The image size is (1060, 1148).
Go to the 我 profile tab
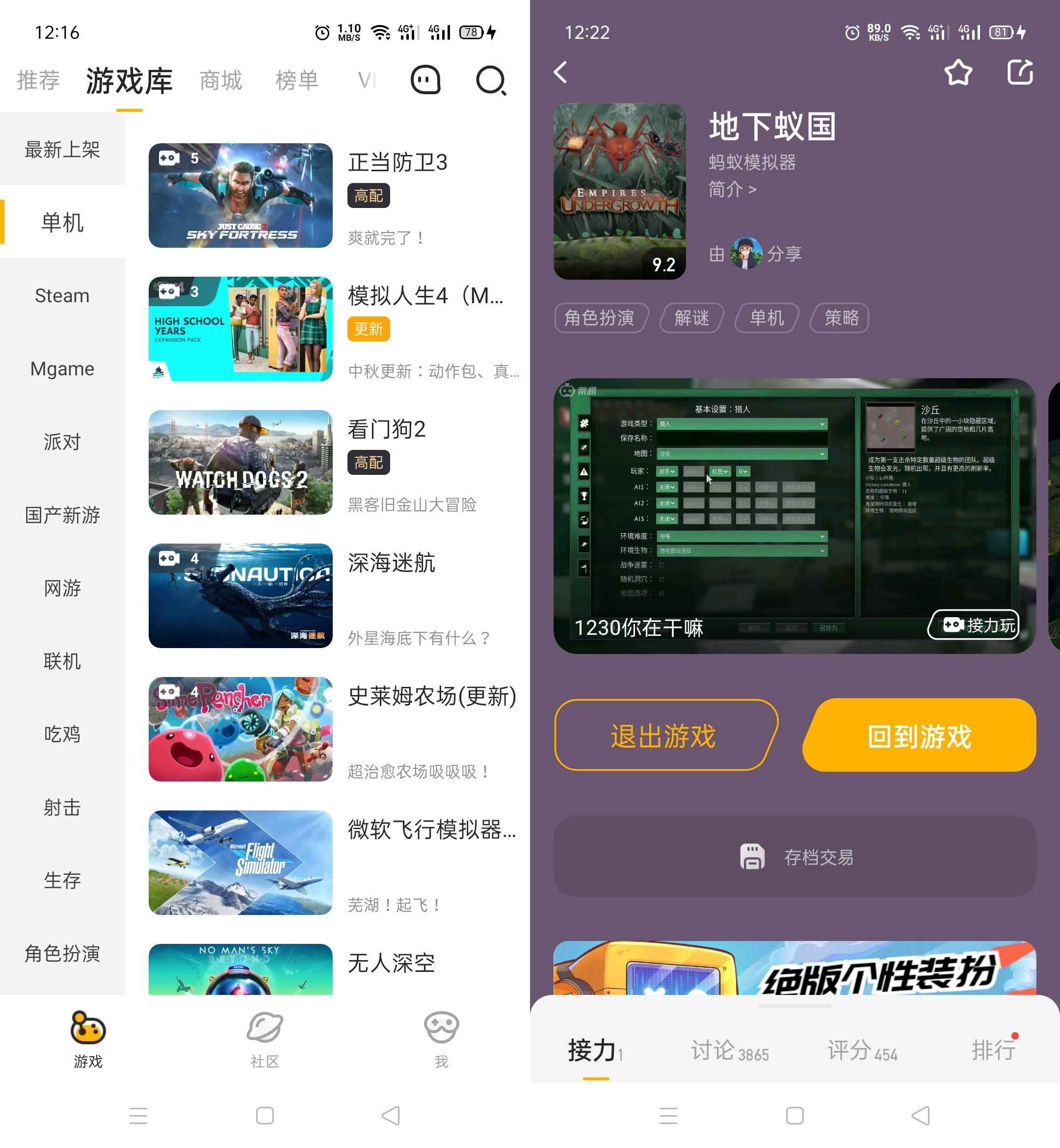click(441, 1039)
